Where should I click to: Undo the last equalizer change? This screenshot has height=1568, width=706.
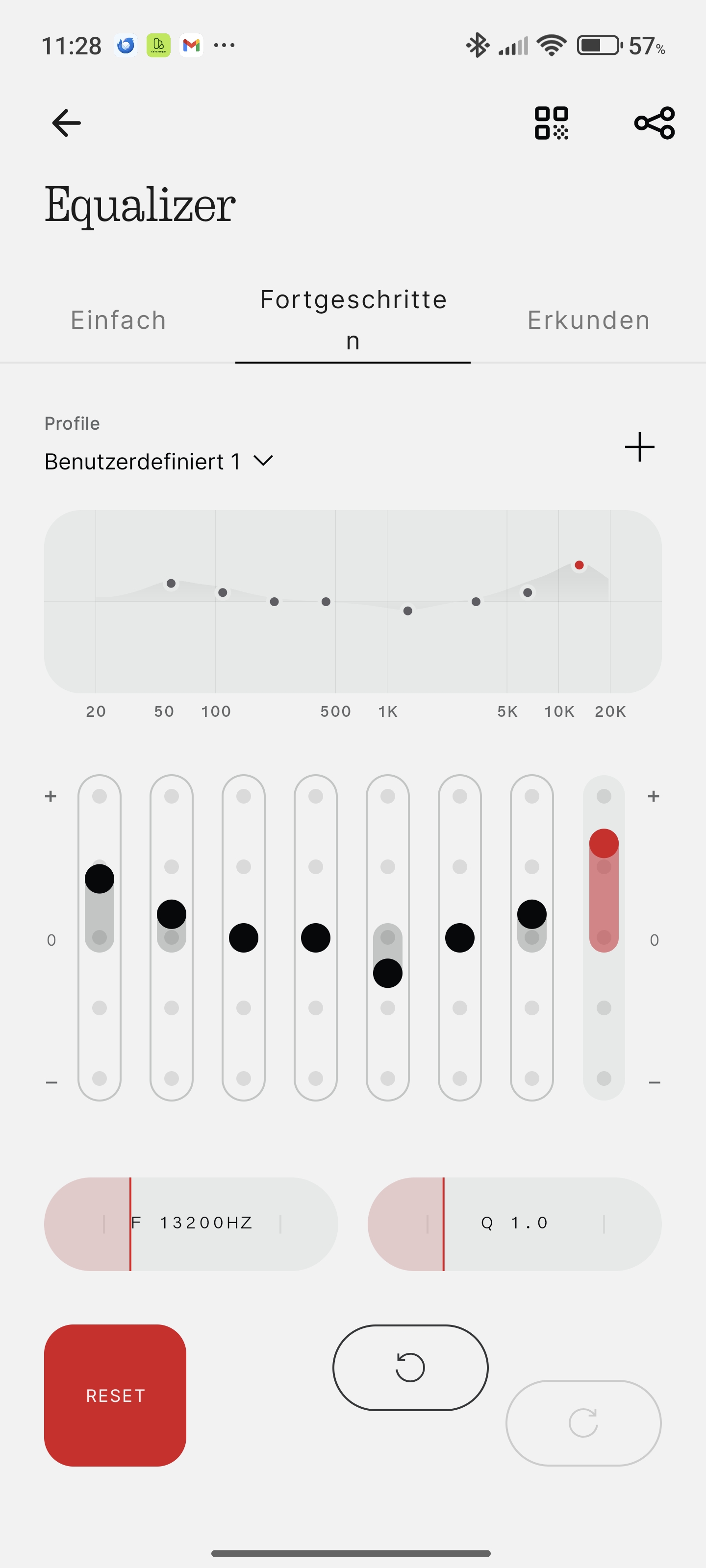(410, 1367)
